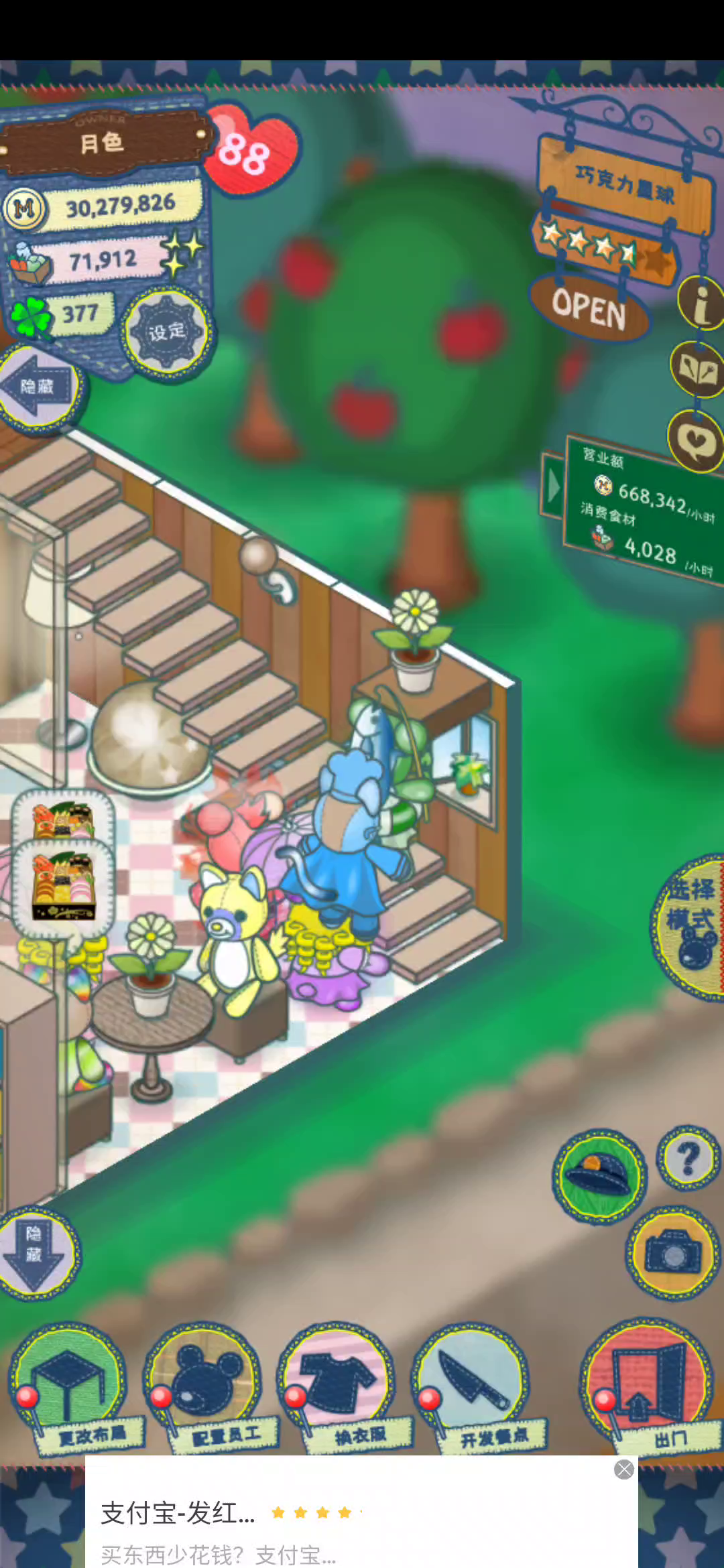Screen dimensions: 724x1568
Task: Tap the upper bento dish bubble
Action: [63, 819]
